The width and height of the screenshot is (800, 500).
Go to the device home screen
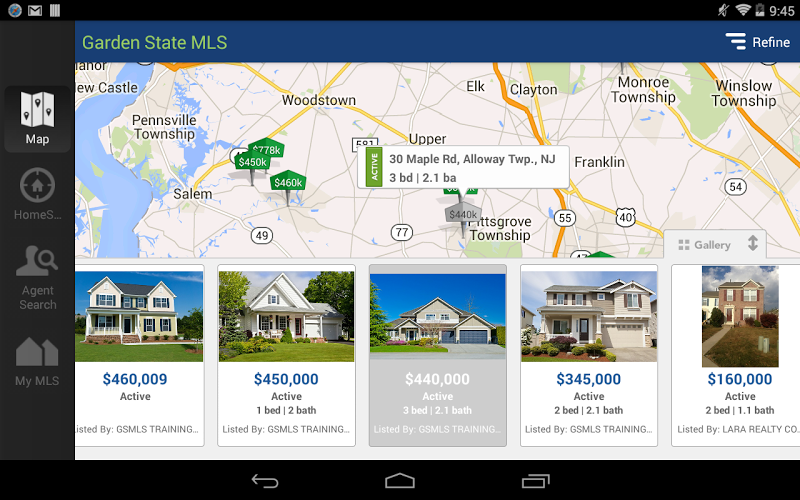[x=400, y=481]
